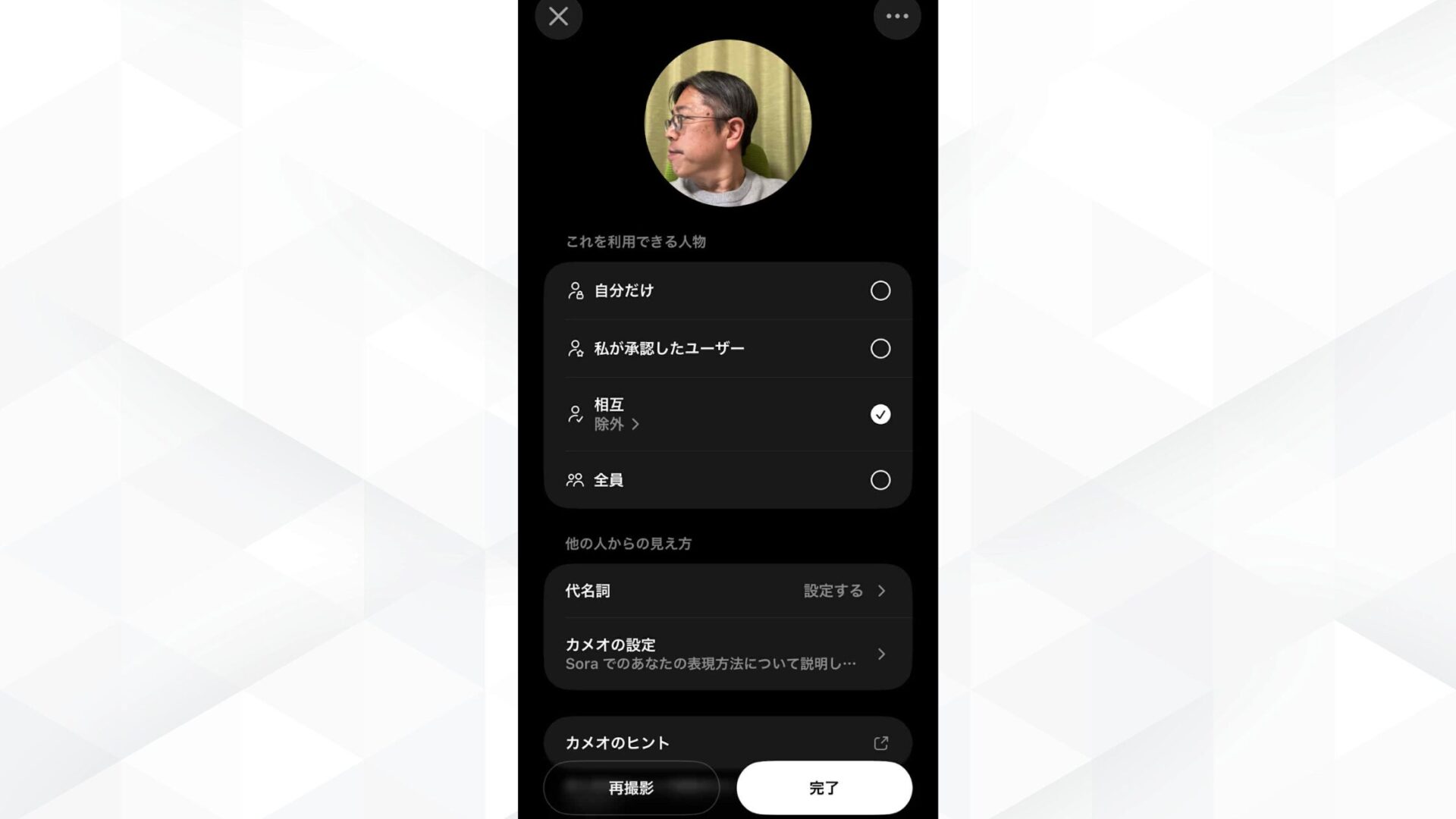
Task: Close the cameo settings screen
Action: click(x=558, y=17)
